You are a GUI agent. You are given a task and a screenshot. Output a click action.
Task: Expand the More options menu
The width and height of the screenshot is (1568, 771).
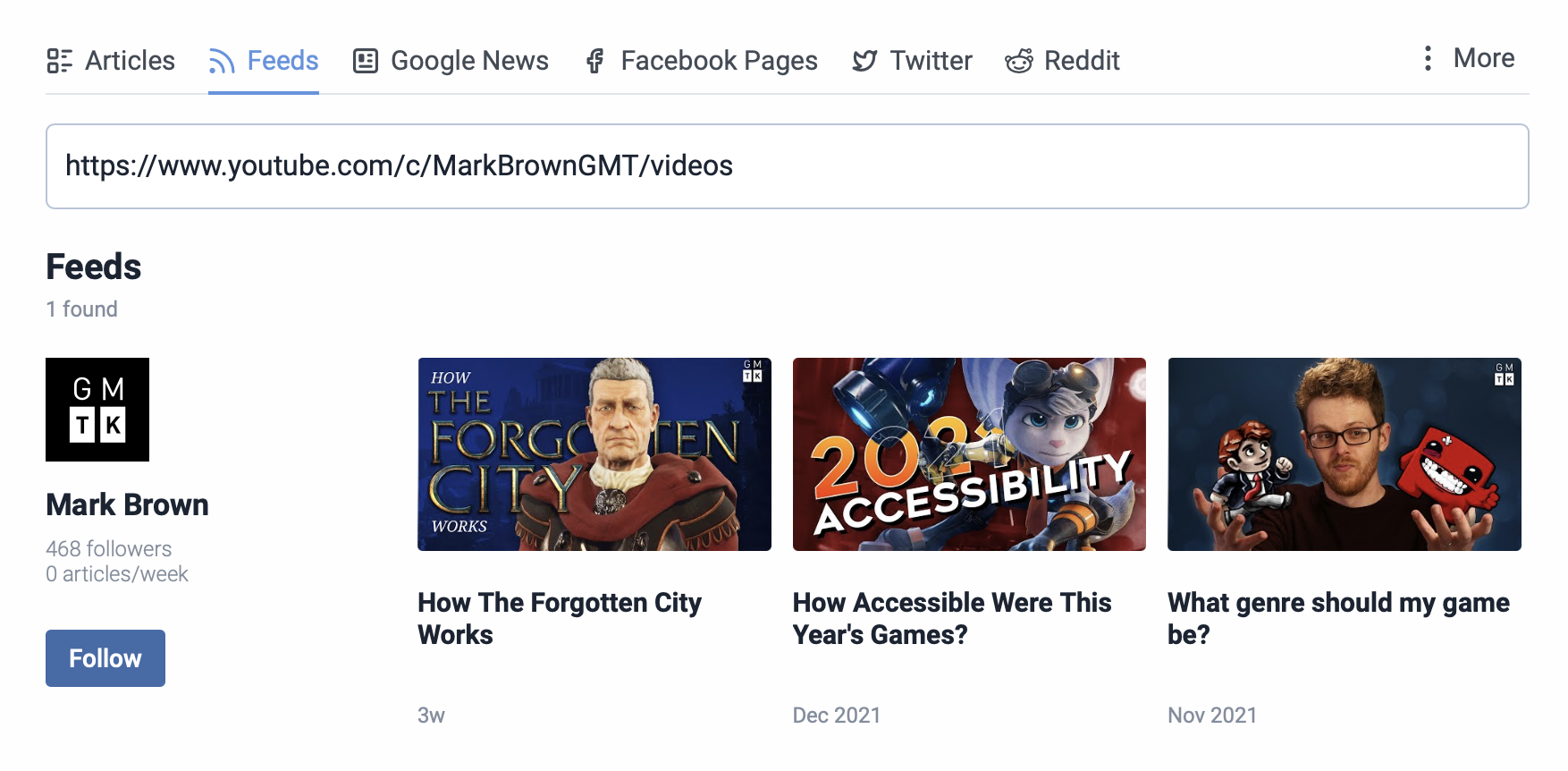(1468, 58)
